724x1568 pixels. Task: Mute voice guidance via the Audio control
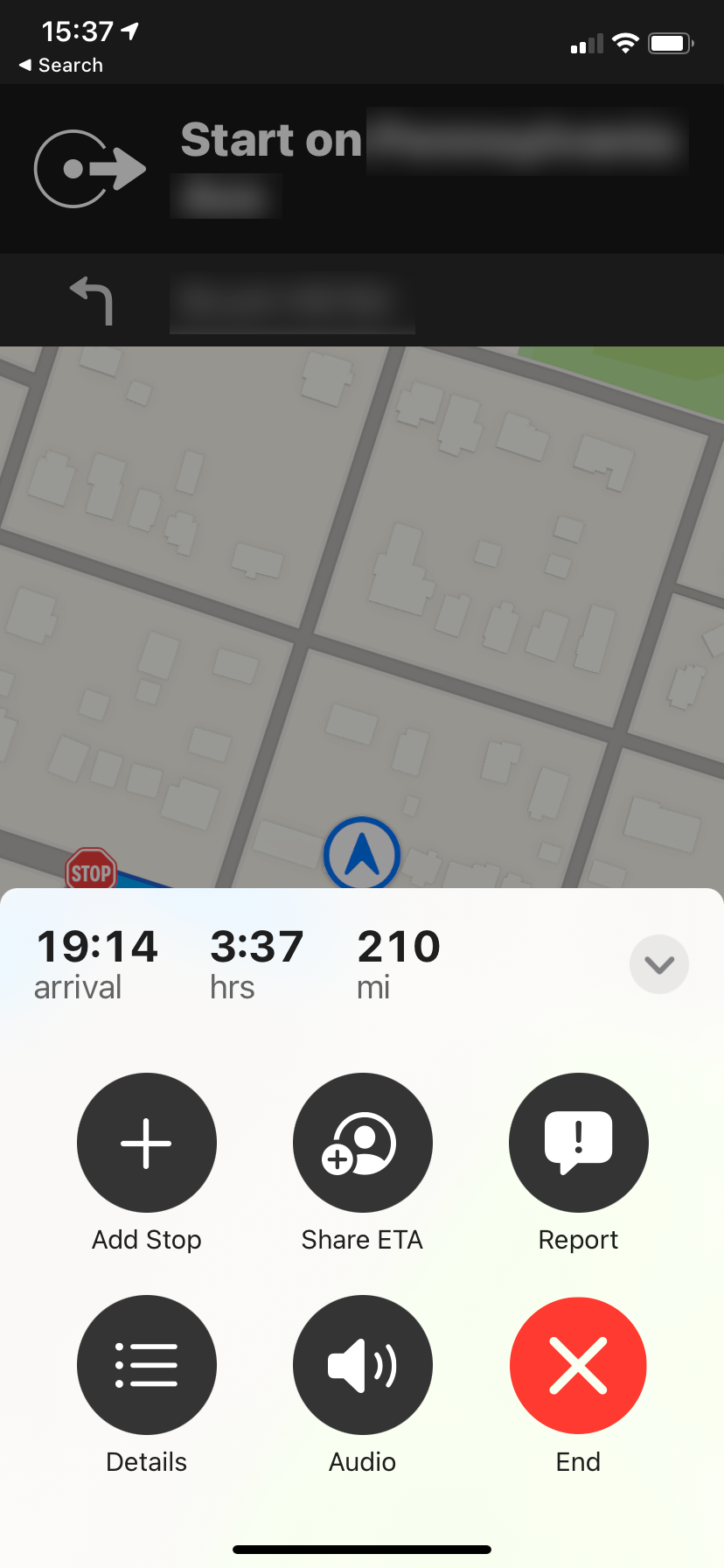[362, 1365]
